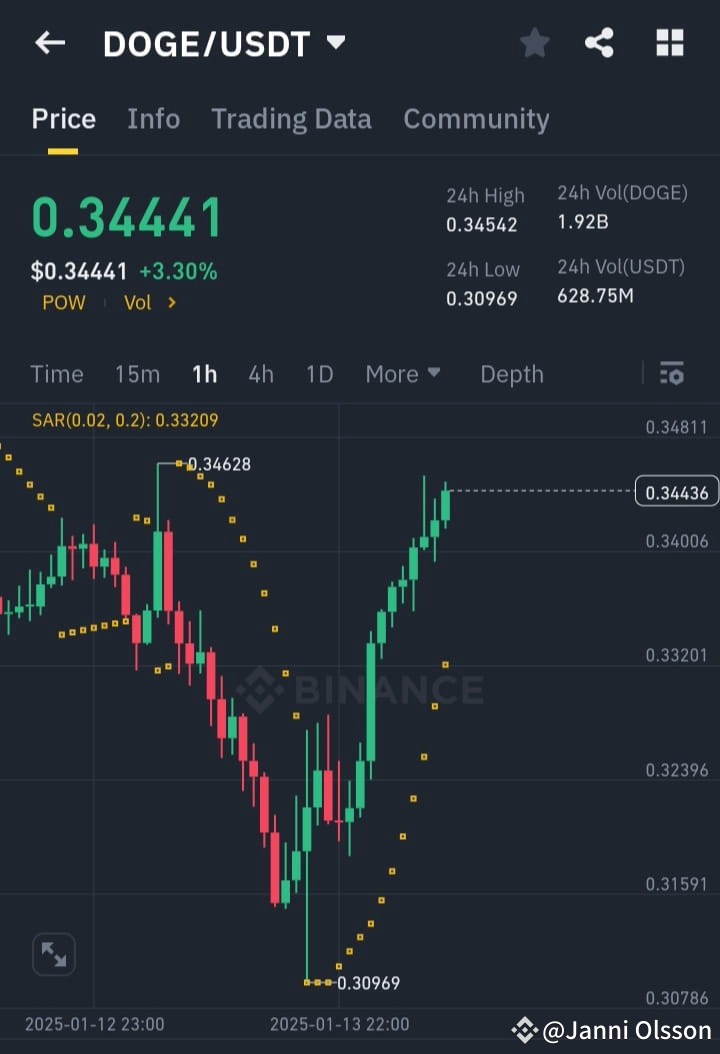This screenshot has width=720, height=1054.
Task: Tap the back arrow to exit chart
Action: (50, 43)
